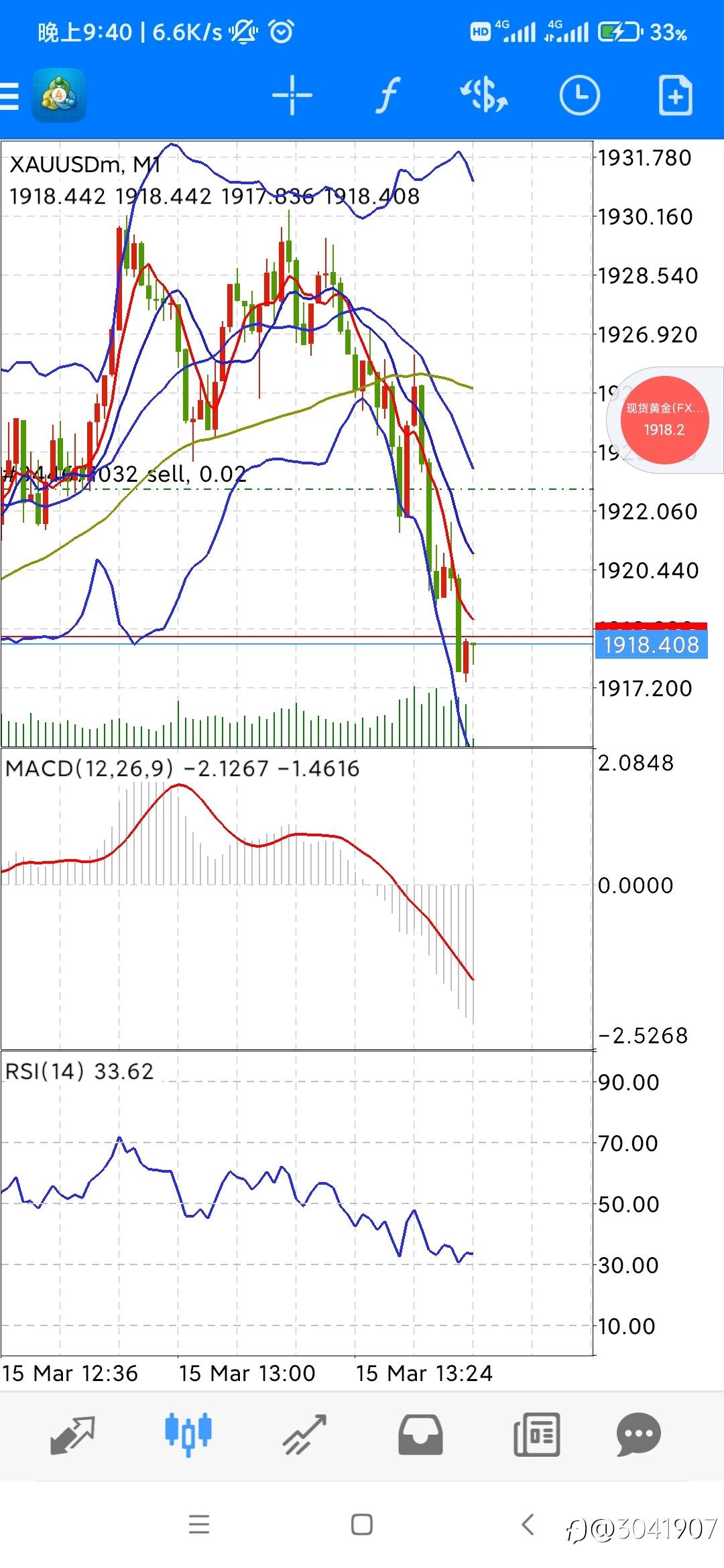Go to the home screen
724x1568 pixels.
pos(362,1524)
